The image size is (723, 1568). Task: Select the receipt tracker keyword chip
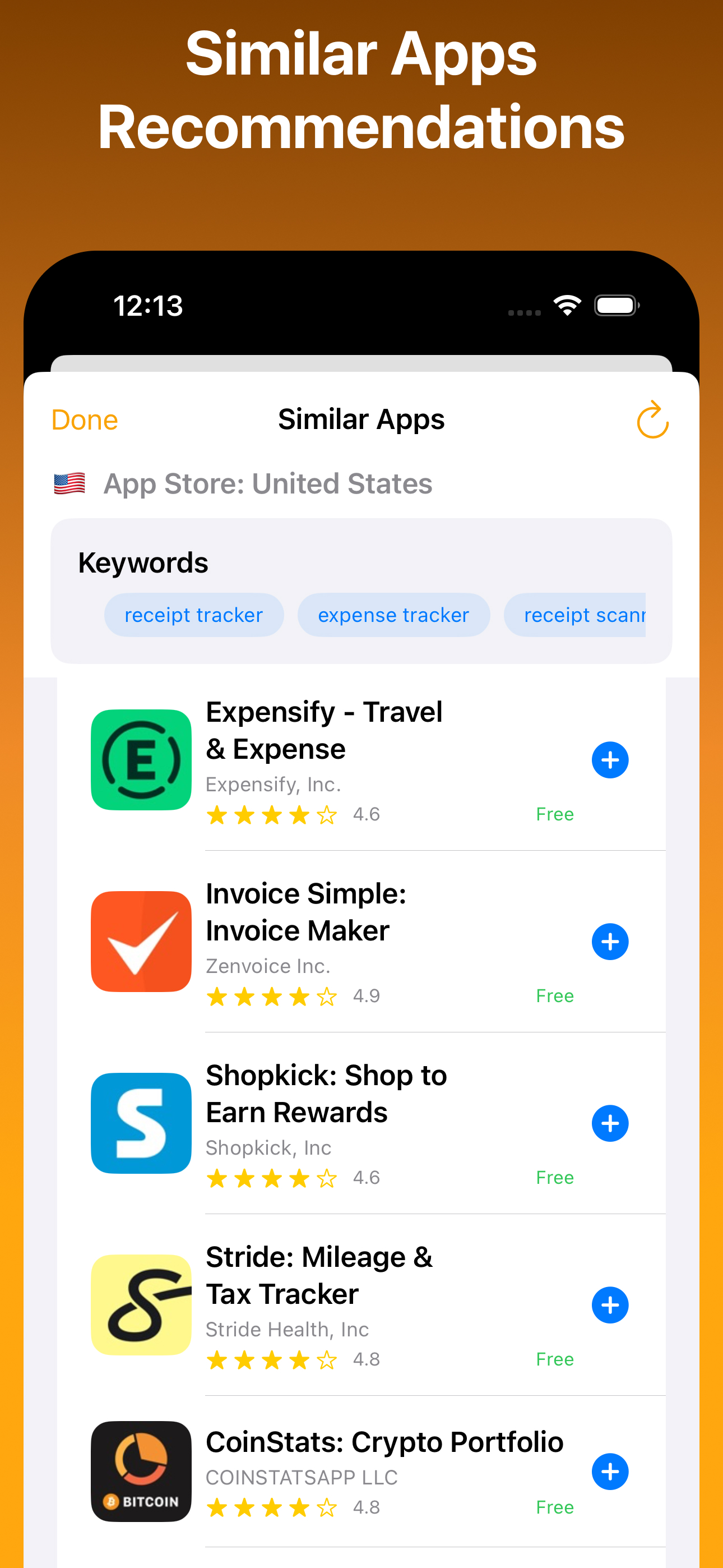pyautogui.click(x=193, y=615)
